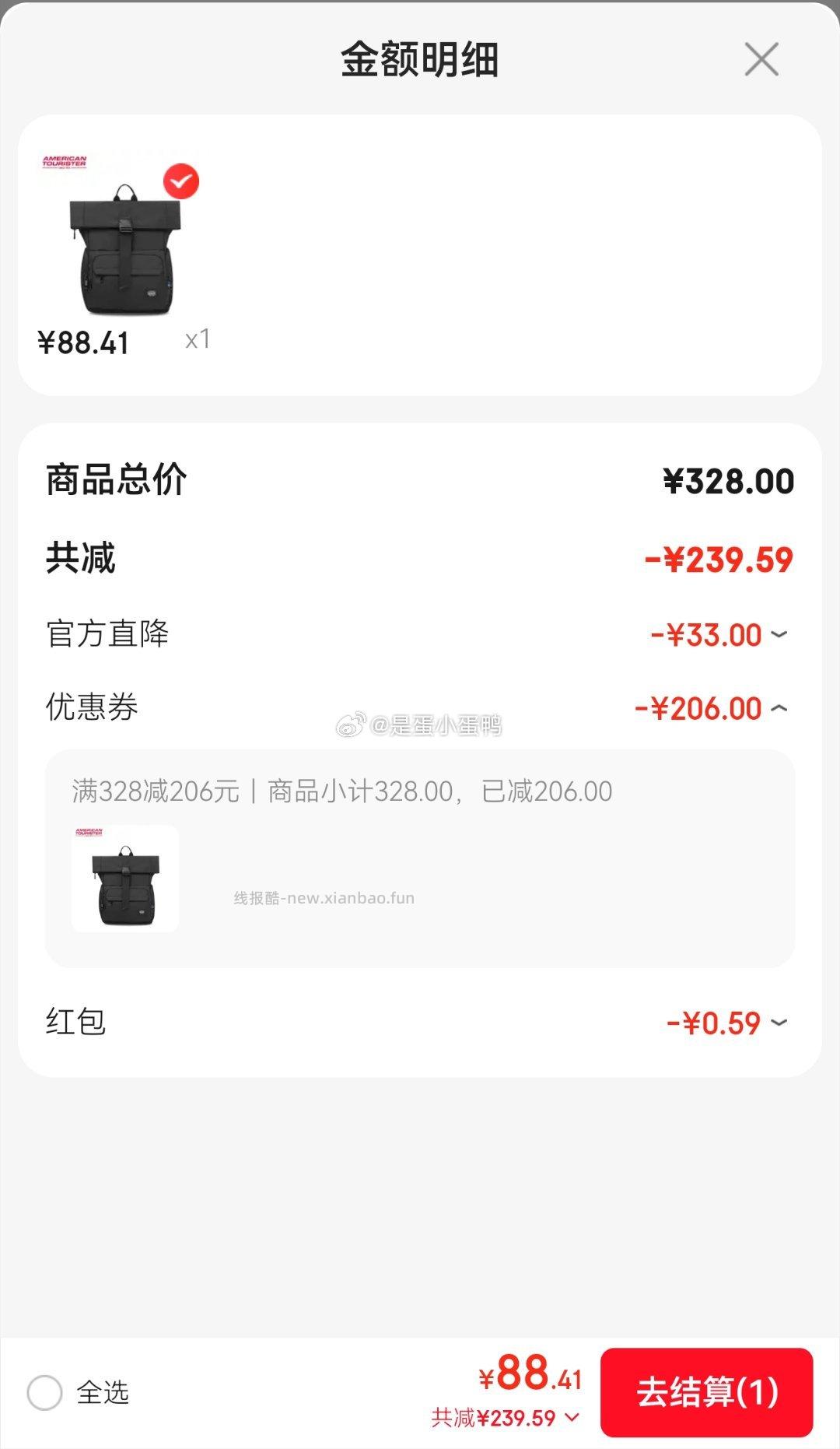Collapse the 优惠券 coupon details
This screenshot has height=1449, width=840.
click(x=780, y=710)
